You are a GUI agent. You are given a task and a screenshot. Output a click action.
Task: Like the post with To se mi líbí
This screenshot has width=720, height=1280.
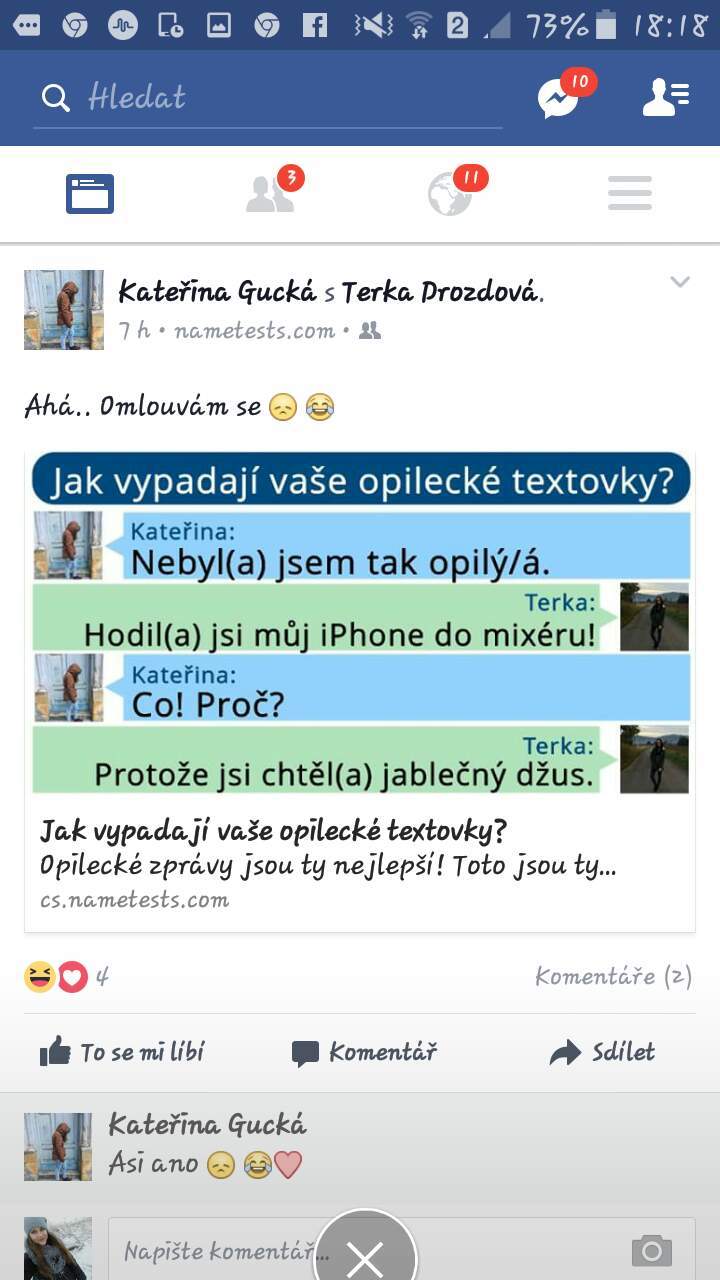coord(122,1052)
